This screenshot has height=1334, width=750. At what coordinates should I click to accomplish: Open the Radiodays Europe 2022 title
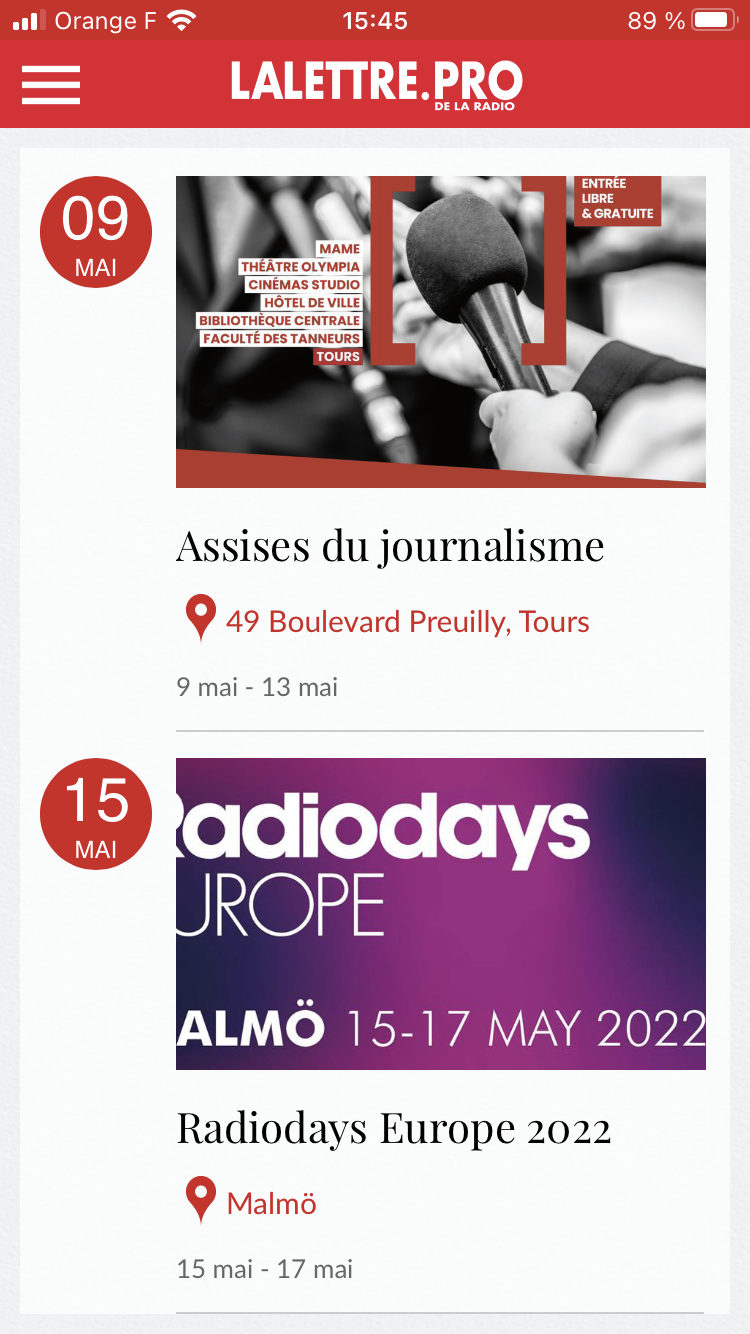point(393,1128)
